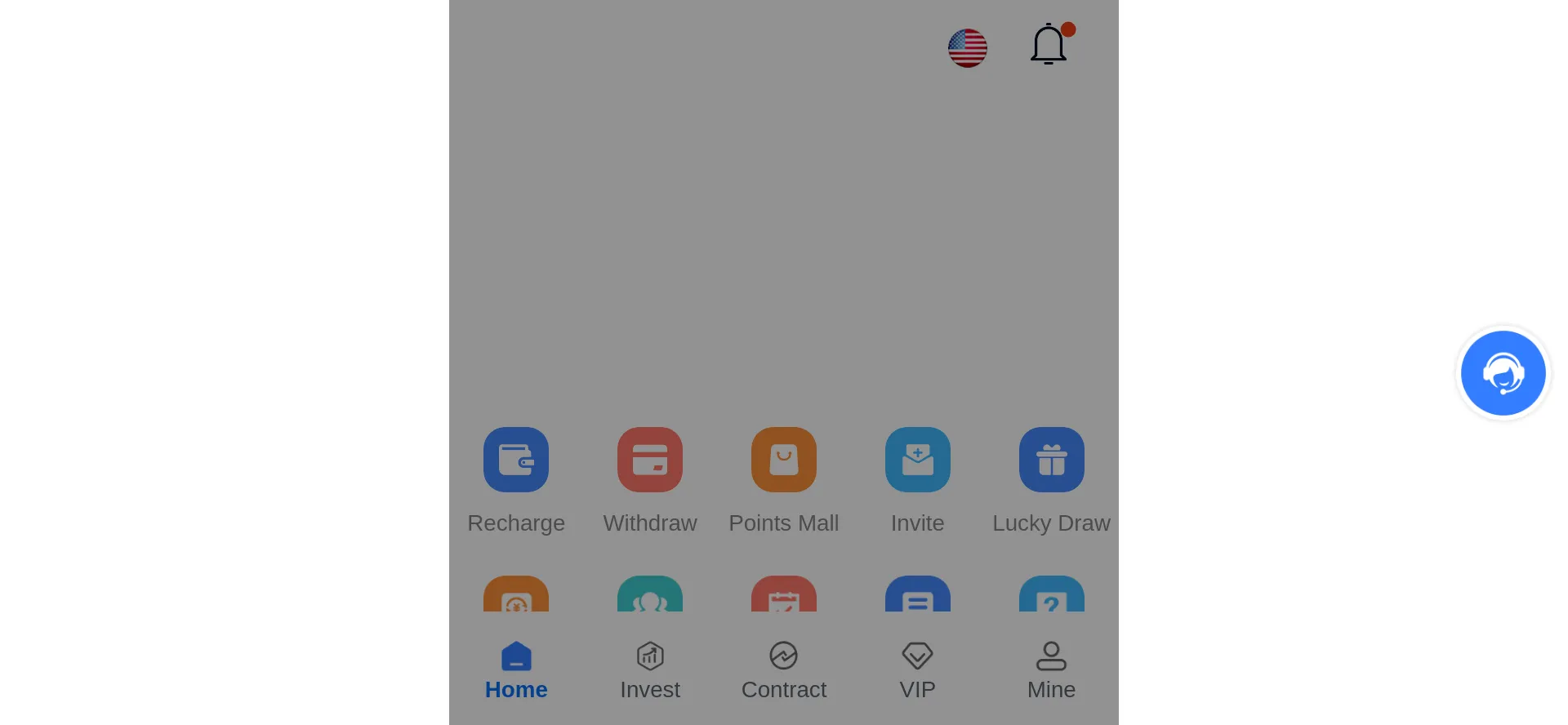Select the Mine tab
The image size is (1568, 725).
click(x=1052, y=670)
